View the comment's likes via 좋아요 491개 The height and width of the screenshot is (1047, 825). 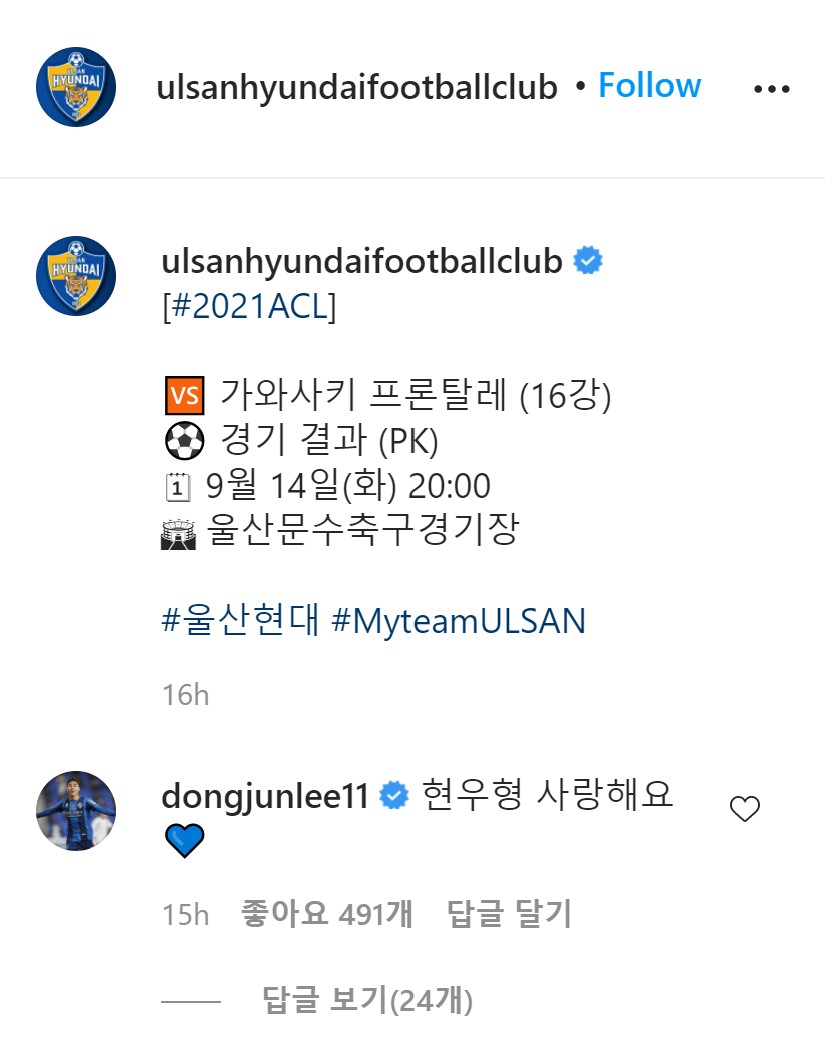[327, 914]
